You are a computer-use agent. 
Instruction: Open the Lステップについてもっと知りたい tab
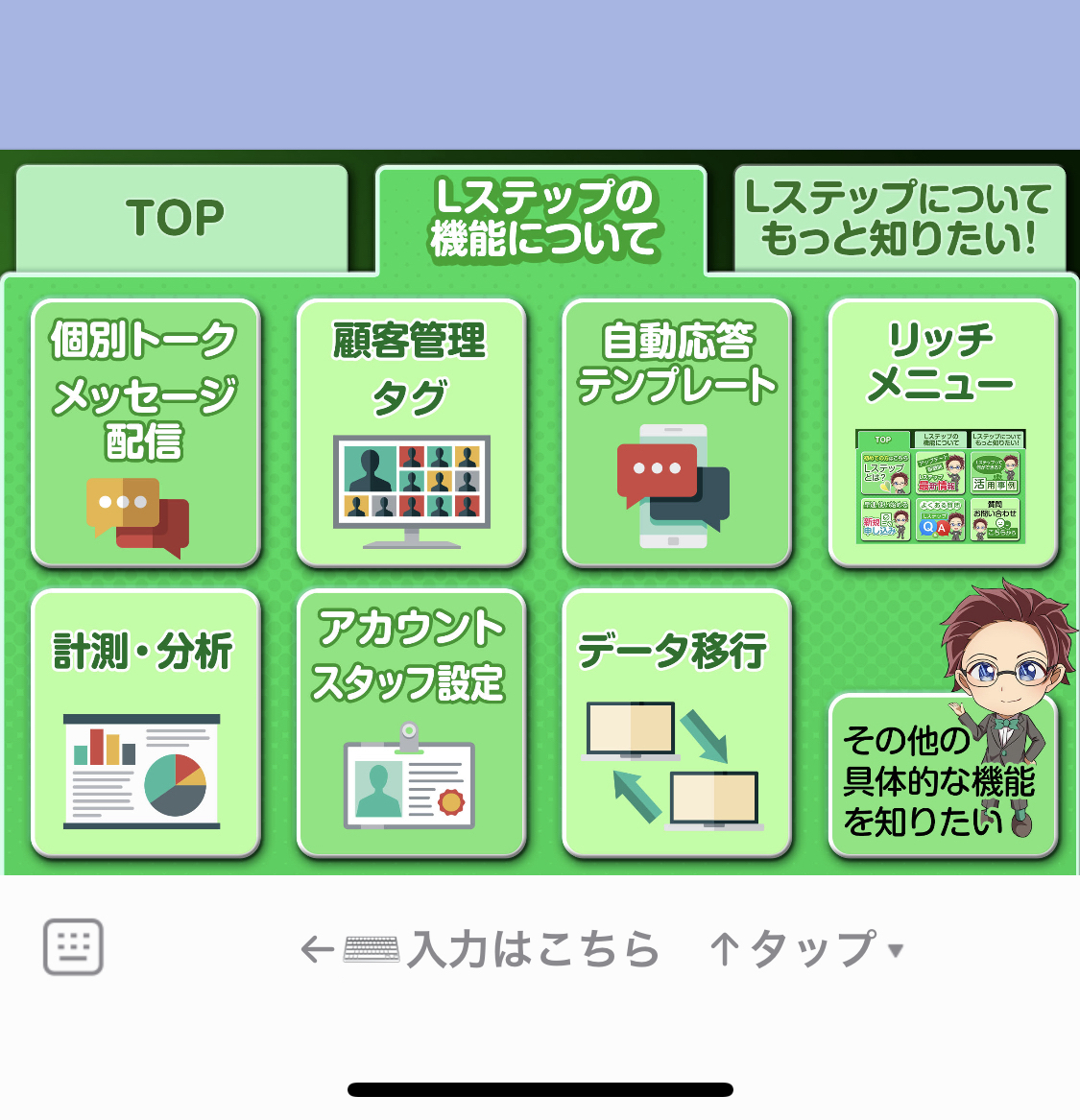900,219
